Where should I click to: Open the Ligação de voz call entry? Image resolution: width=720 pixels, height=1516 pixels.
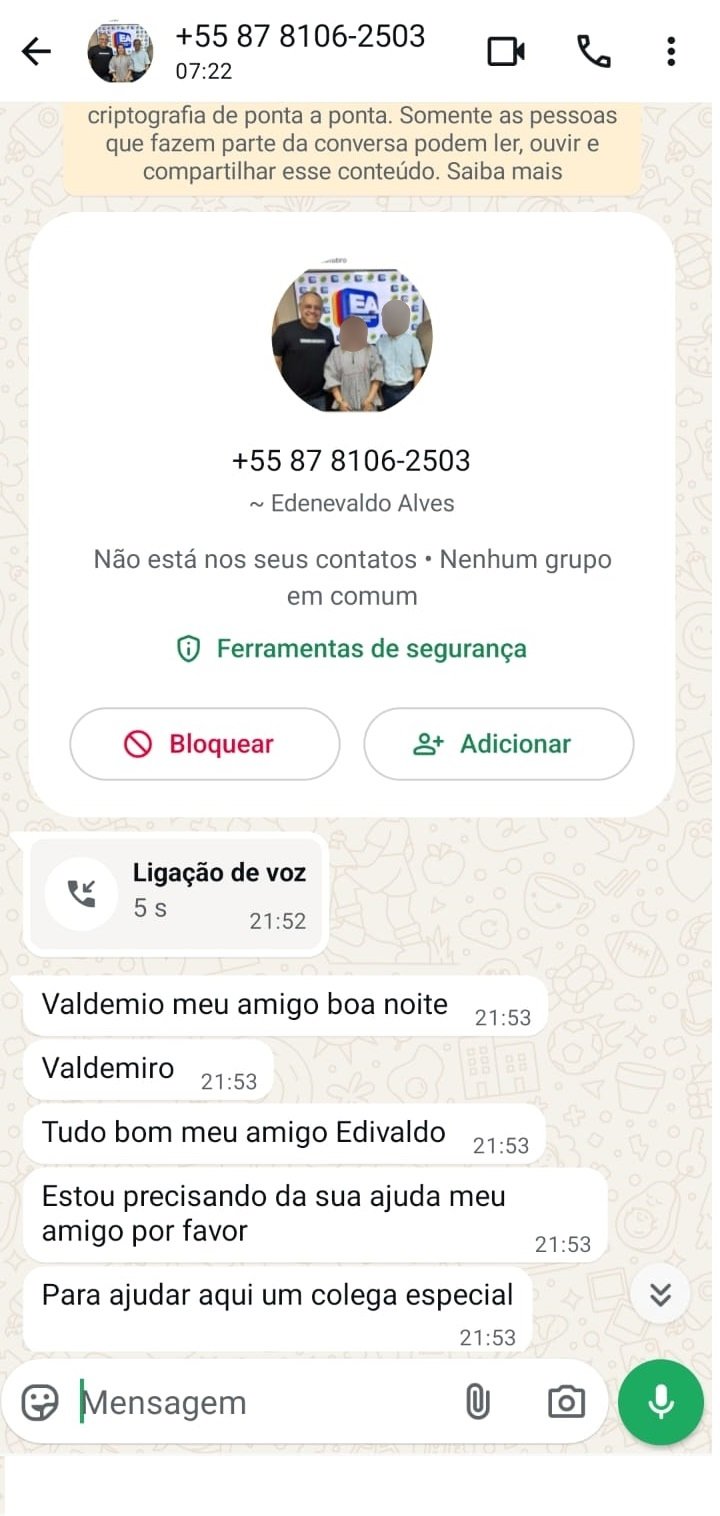178,894
